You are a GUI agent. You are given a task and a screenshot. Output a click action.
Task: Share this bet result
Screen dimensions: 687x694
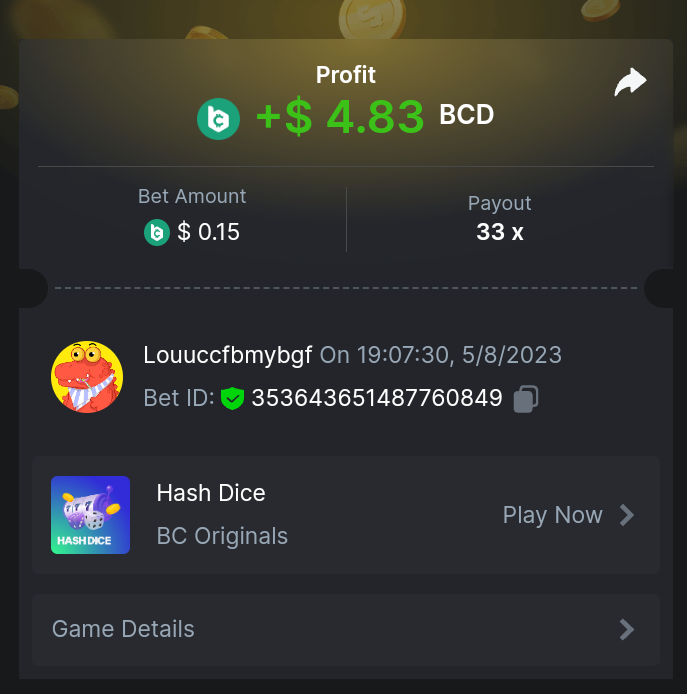click(x=630, y=82)
